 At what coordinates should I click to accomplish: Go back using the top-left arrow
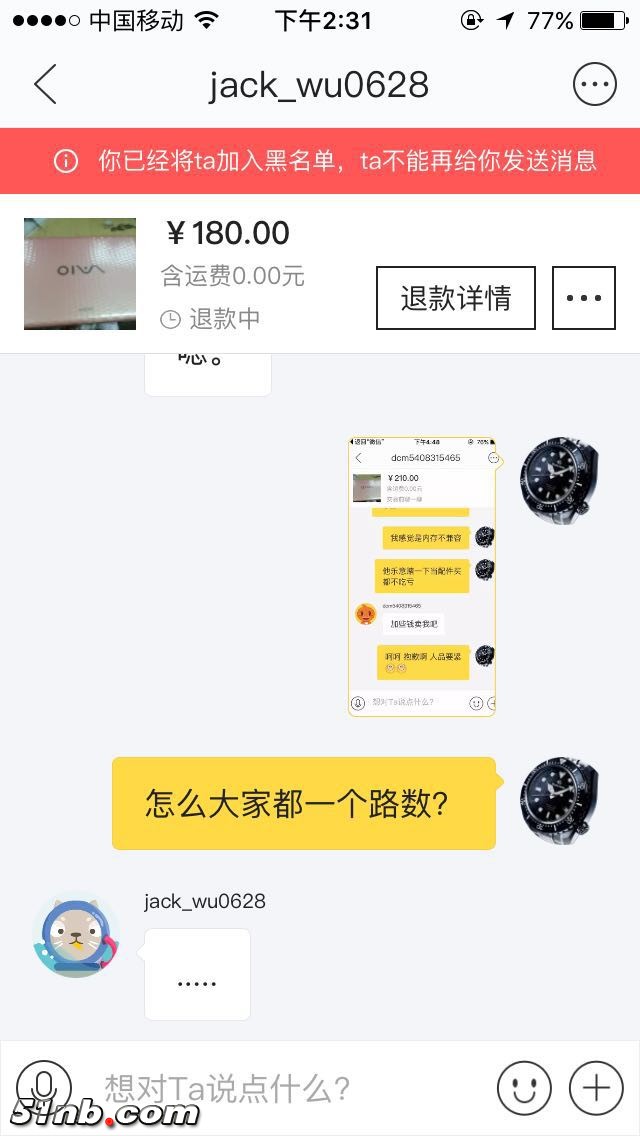click(45, 85)
